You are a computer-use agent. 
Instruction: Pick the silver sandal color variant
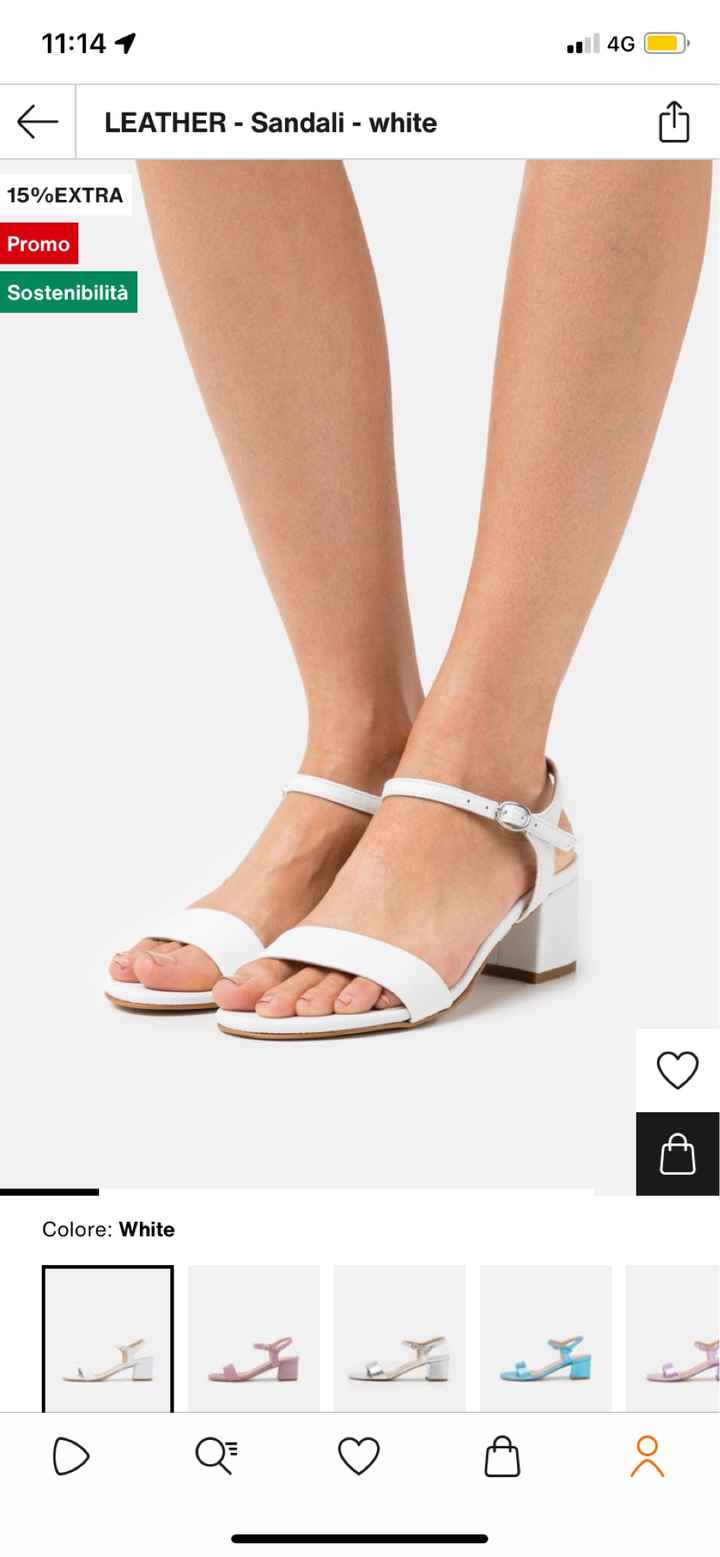pyautogui.click(x=399, y=1338)
